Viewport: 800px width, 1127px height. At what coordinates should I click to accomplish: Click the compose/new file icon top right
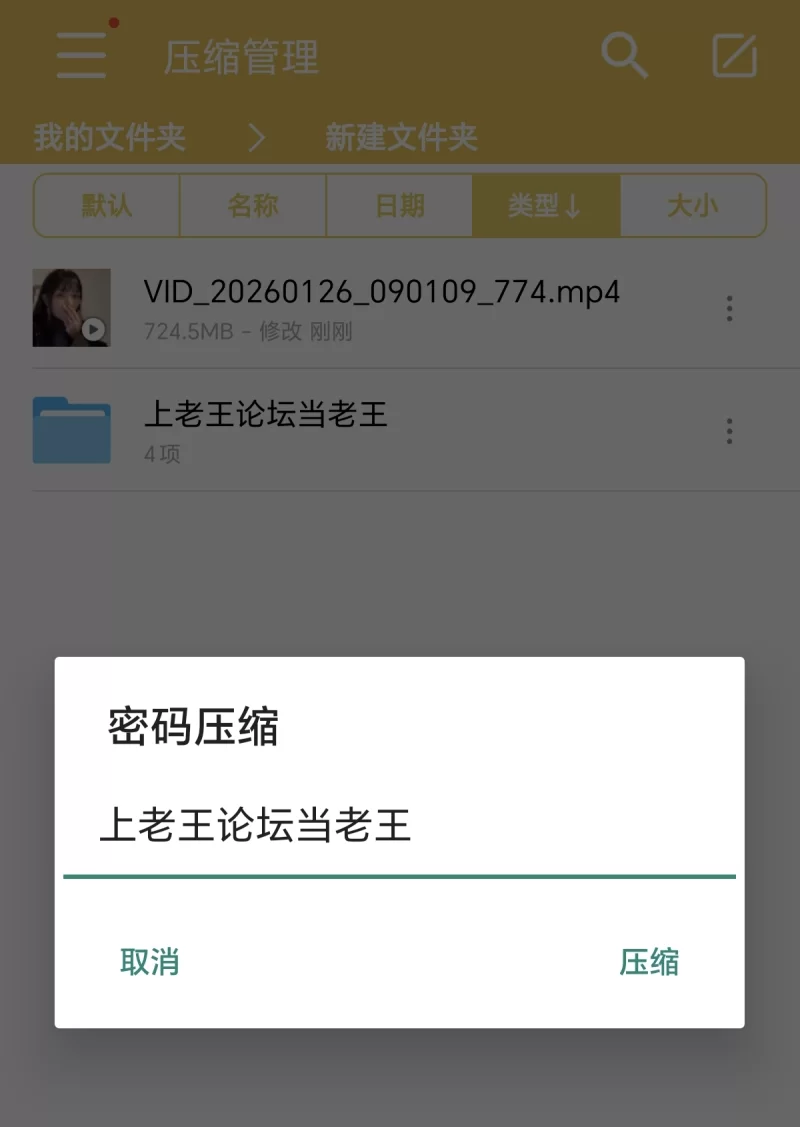pos(733,55)
